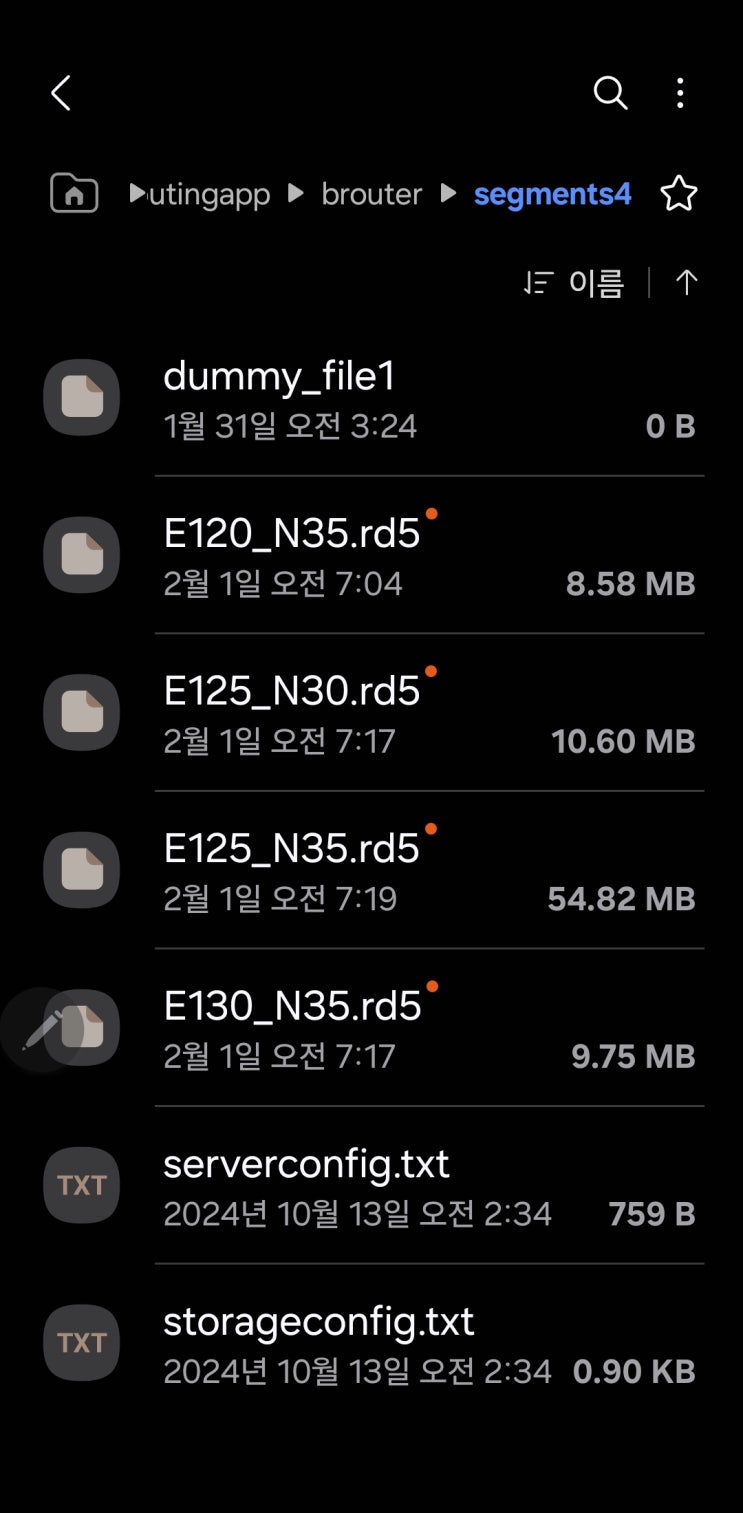The image size is (743, 1513).
Task: Reverse sort direction with the arrow
Action: coord(686,283)
